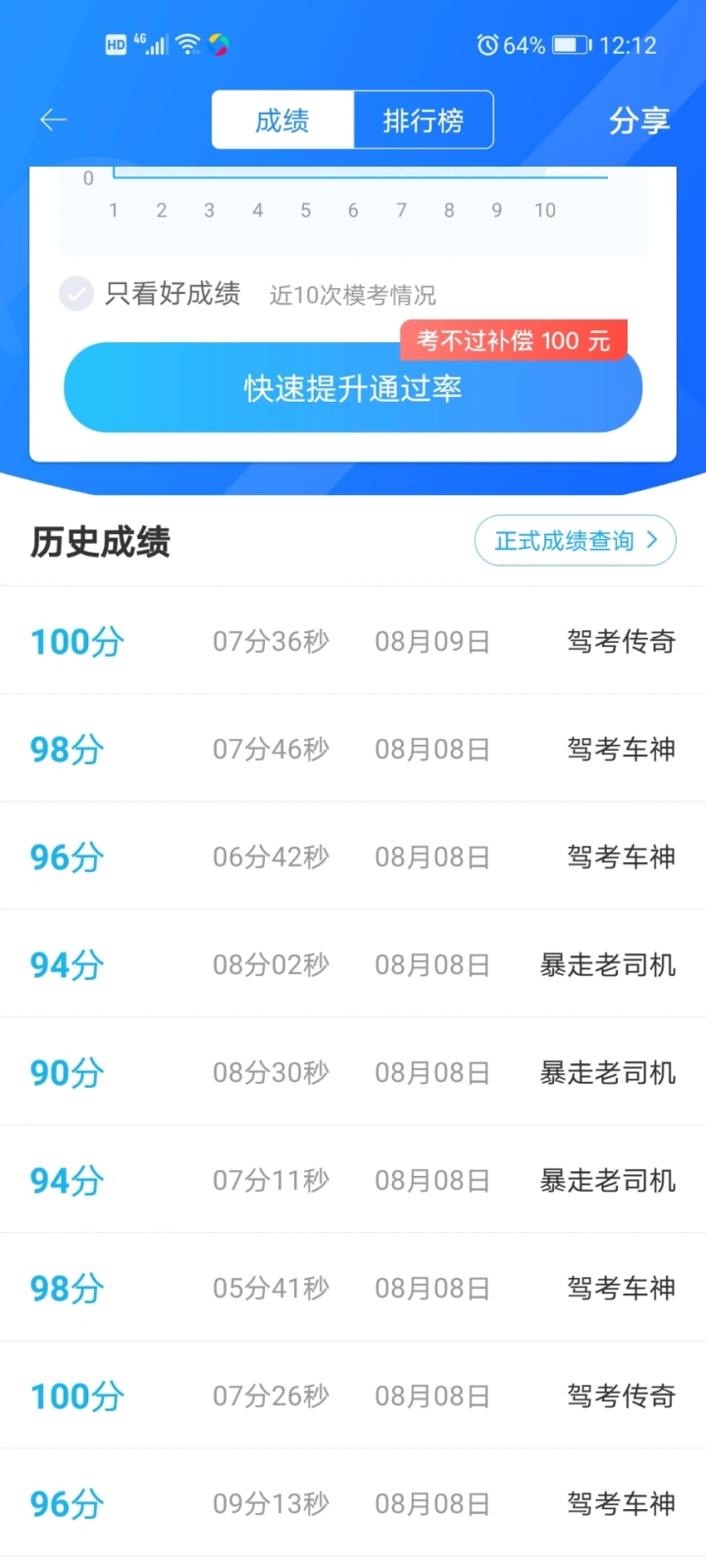Toggle the 只看好成绩 checkbox
This screenshot has height=1568, width=706.
click(76, 293)
